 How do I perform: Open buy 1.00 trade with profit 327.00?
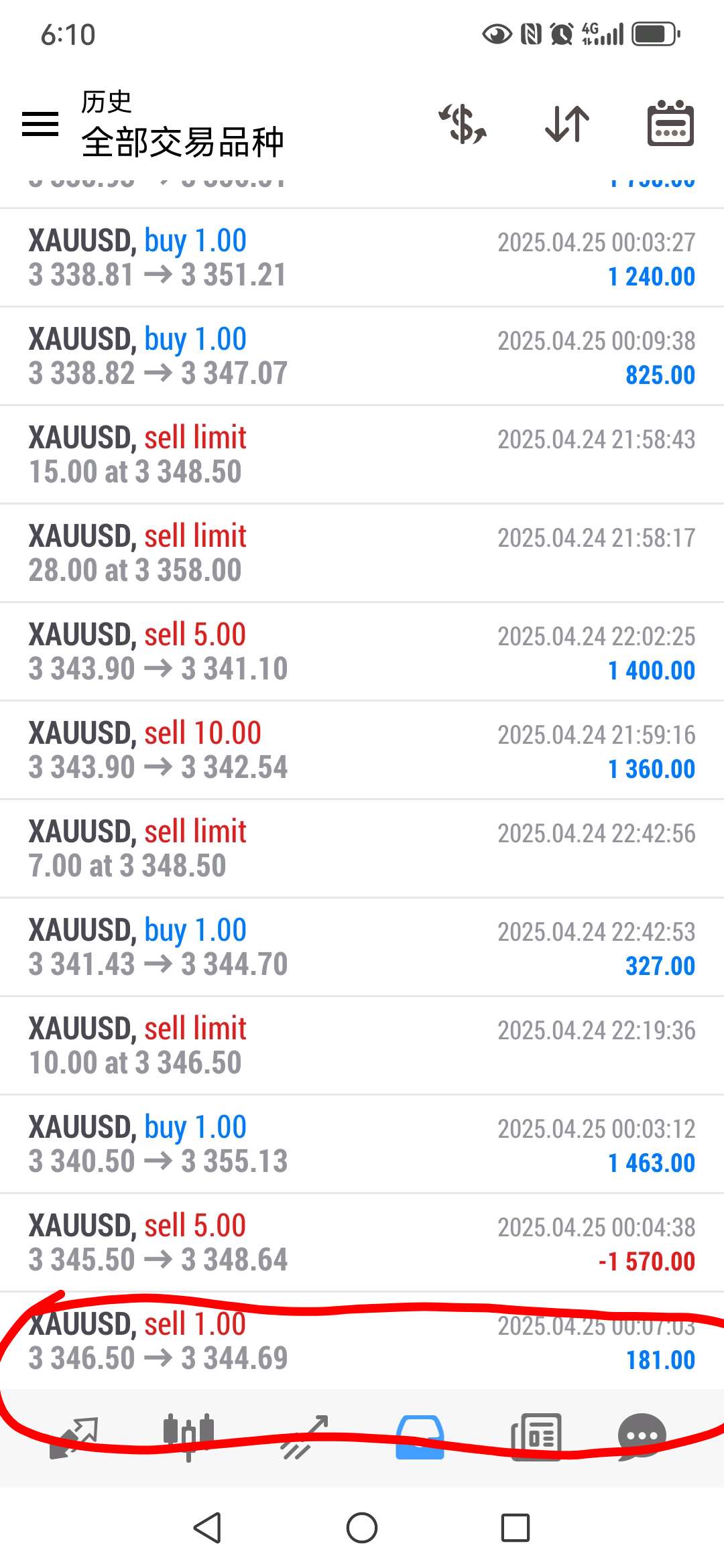coord(362,948)
